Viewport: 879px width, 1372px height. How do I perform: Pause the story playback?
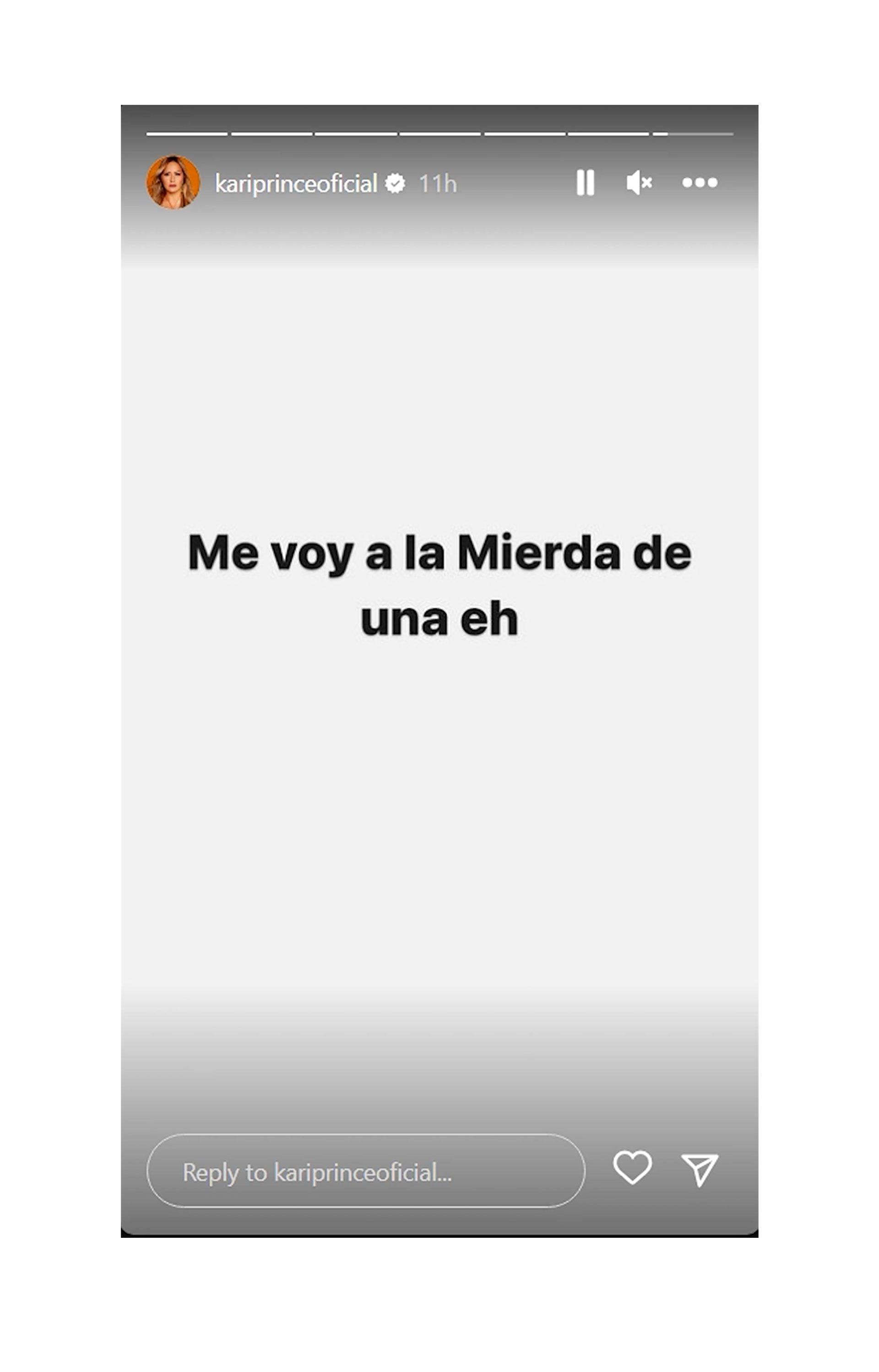[x=585, y=183]
